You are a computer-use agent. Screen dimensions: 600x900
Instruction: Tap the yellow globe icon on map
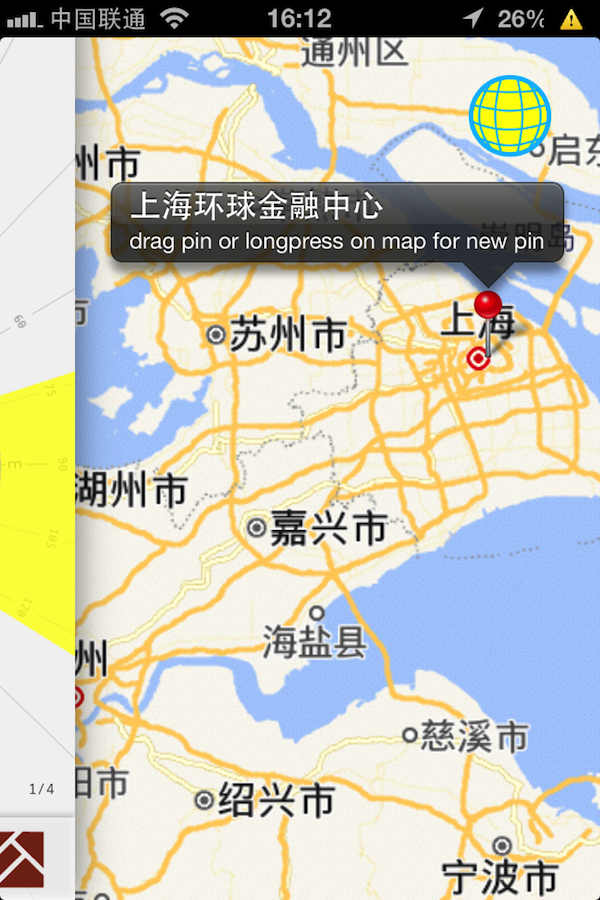[x=510, y=116]
